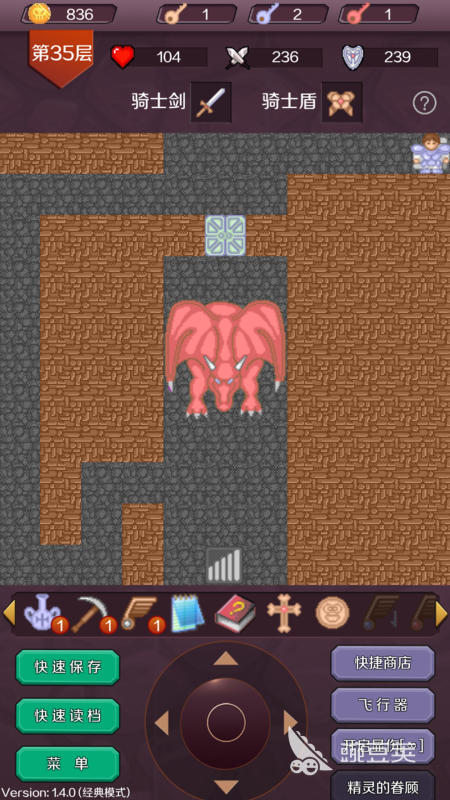Viewport: 450px width, 800px height.
Task: Tap 精灵的眷顾 button
Action: [383, 786]
